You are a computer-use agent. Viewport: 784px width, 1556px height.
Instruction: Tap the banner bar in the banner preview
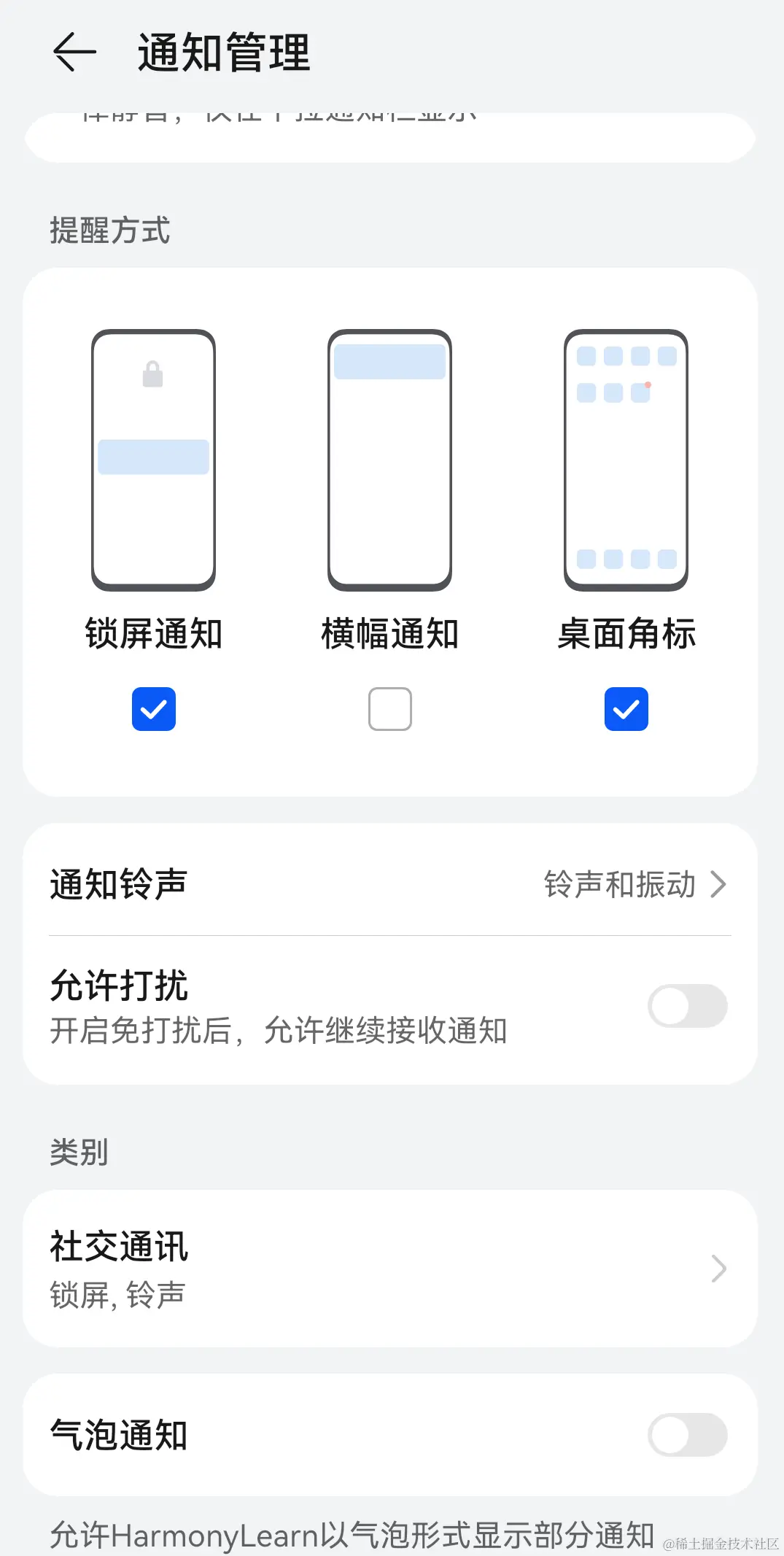(x=389, y=361)
